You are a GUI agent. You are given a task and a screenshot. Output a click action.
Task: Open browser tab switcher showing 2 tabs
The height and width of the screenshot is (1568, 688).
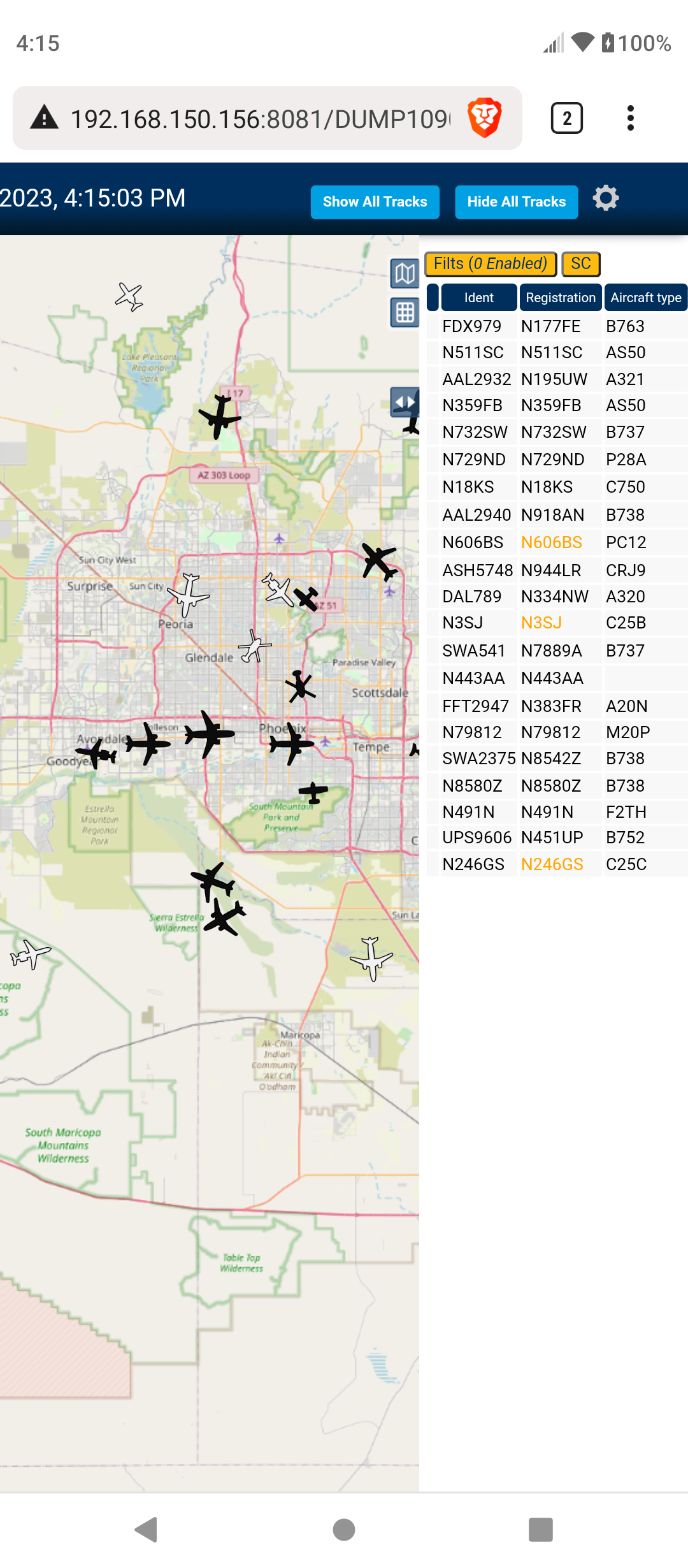pyautogui.click(x=567, y=118)
